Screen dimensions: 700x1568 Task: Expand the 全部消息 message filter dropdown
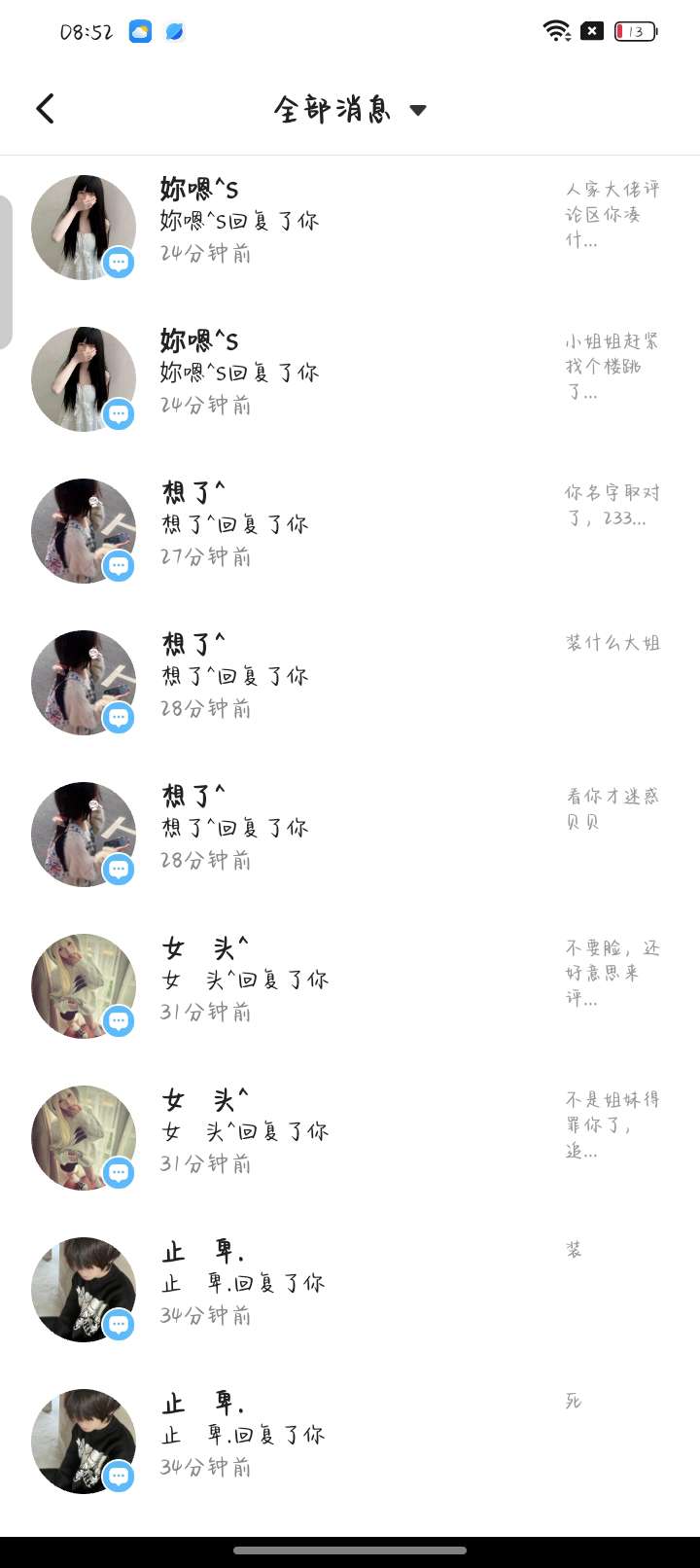click(x=350, y=109)
